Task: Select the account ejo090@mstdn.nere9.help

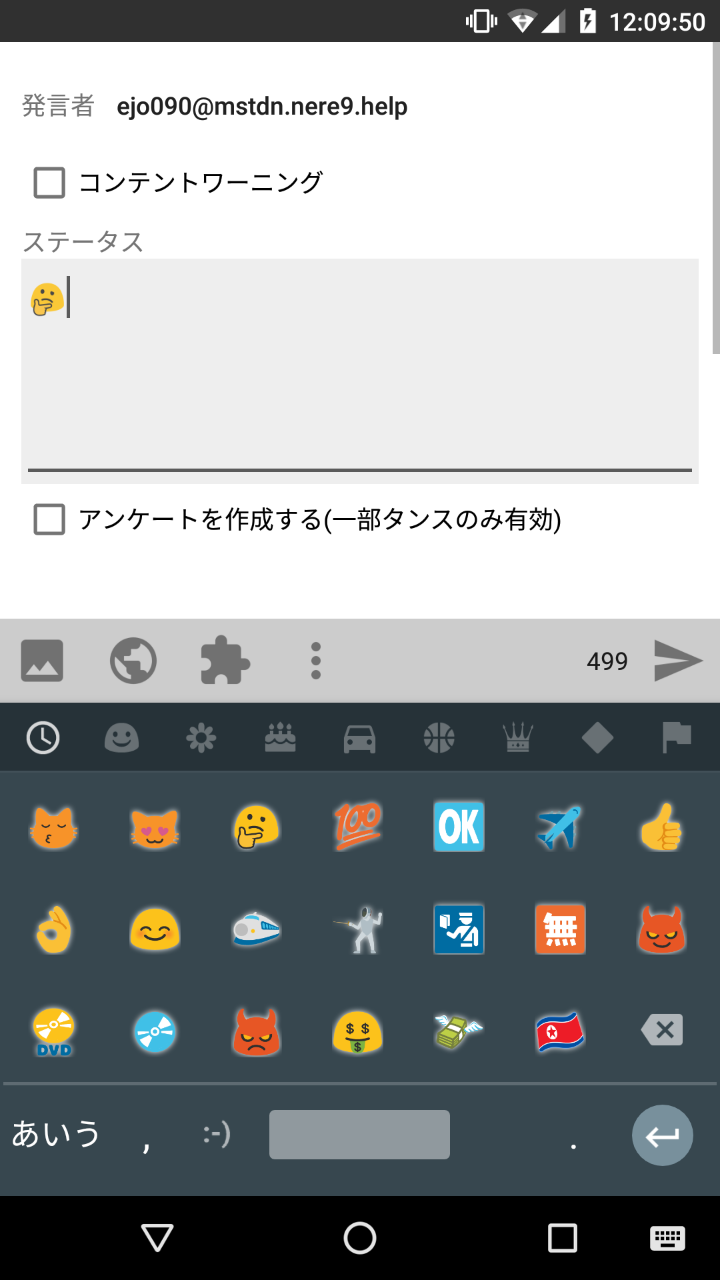Action: 262,106
